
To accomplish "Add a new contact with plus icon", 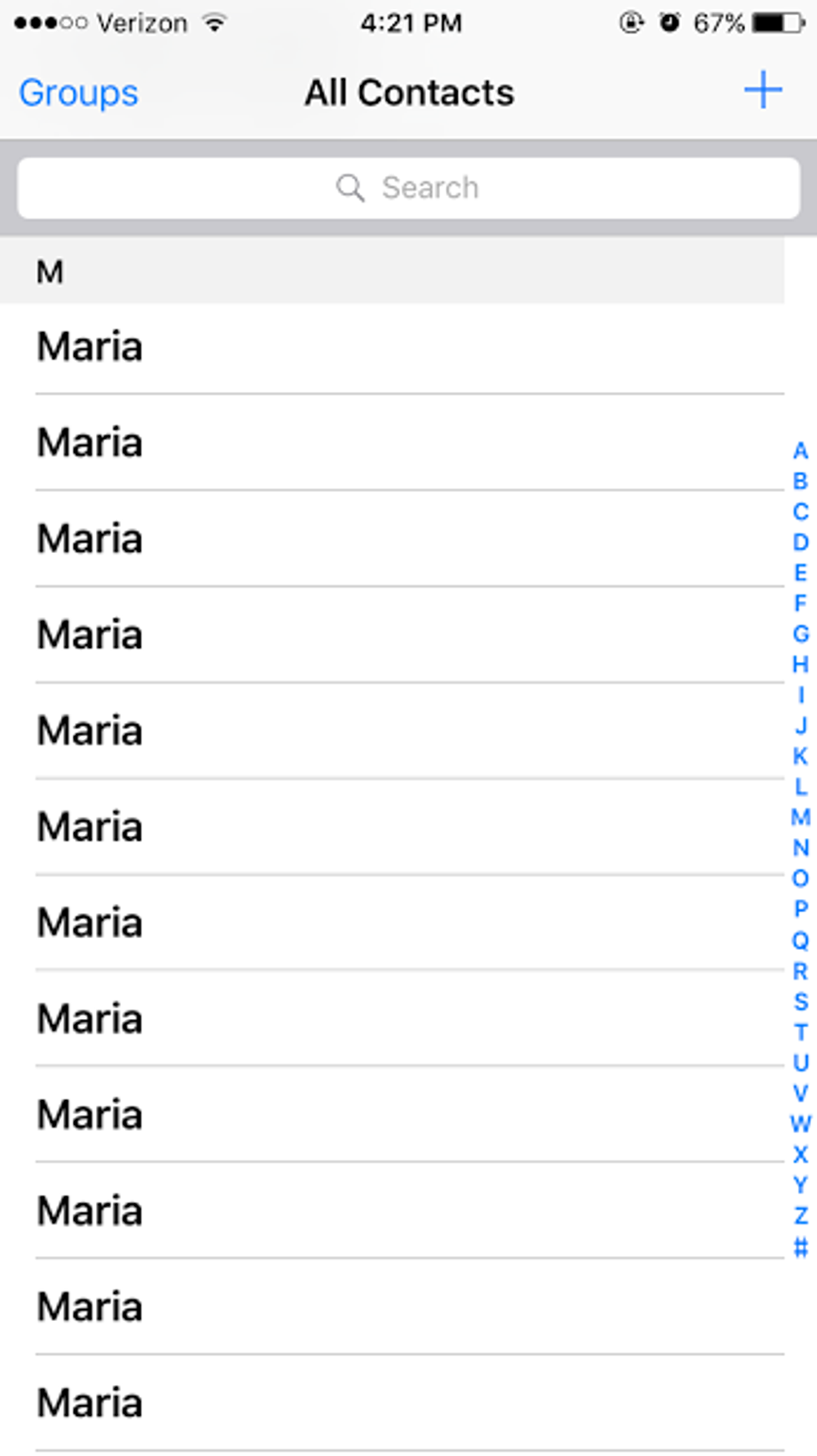I will click(763, 90).
